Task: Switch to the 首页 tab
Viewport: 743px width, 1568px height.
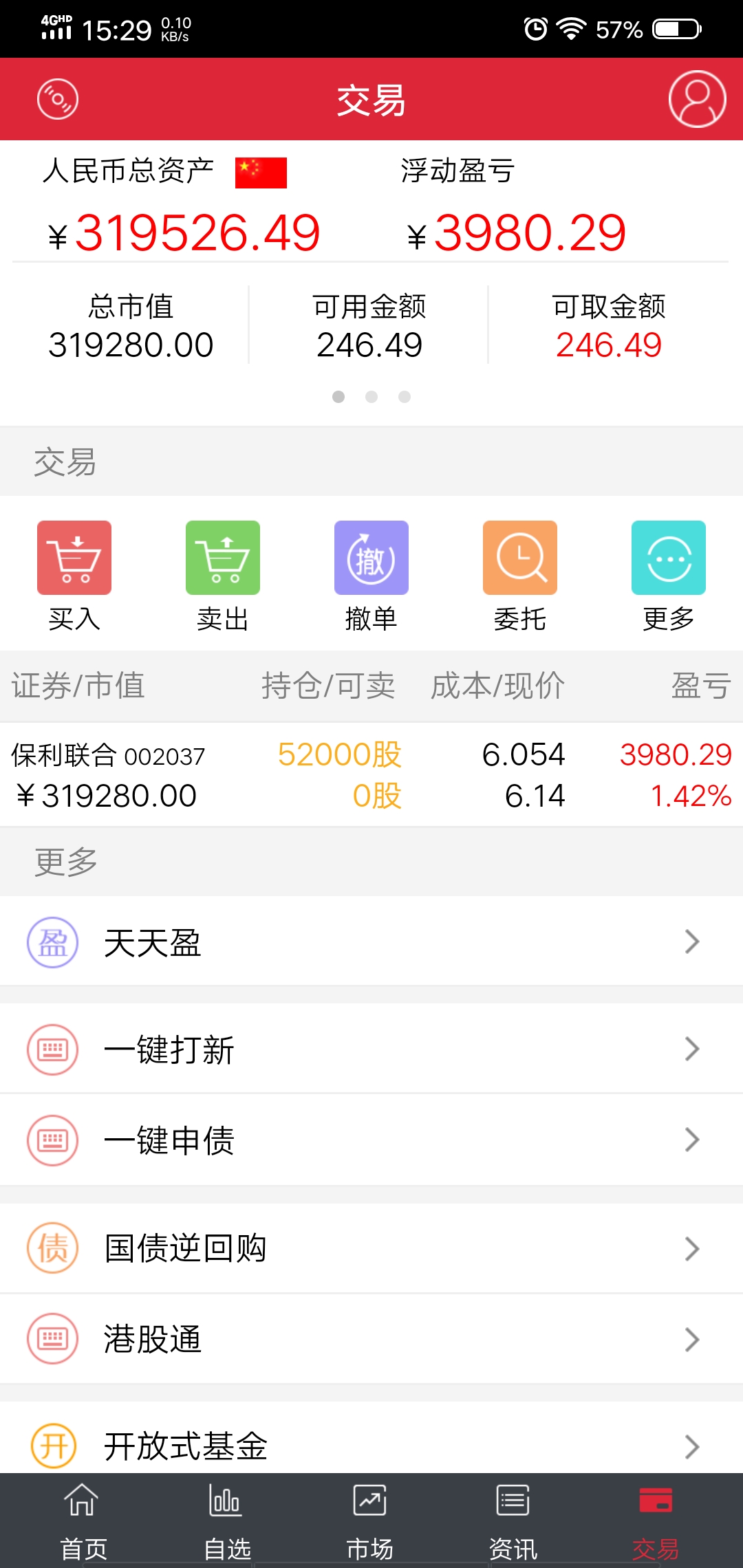Action: tap(83, 1521)
